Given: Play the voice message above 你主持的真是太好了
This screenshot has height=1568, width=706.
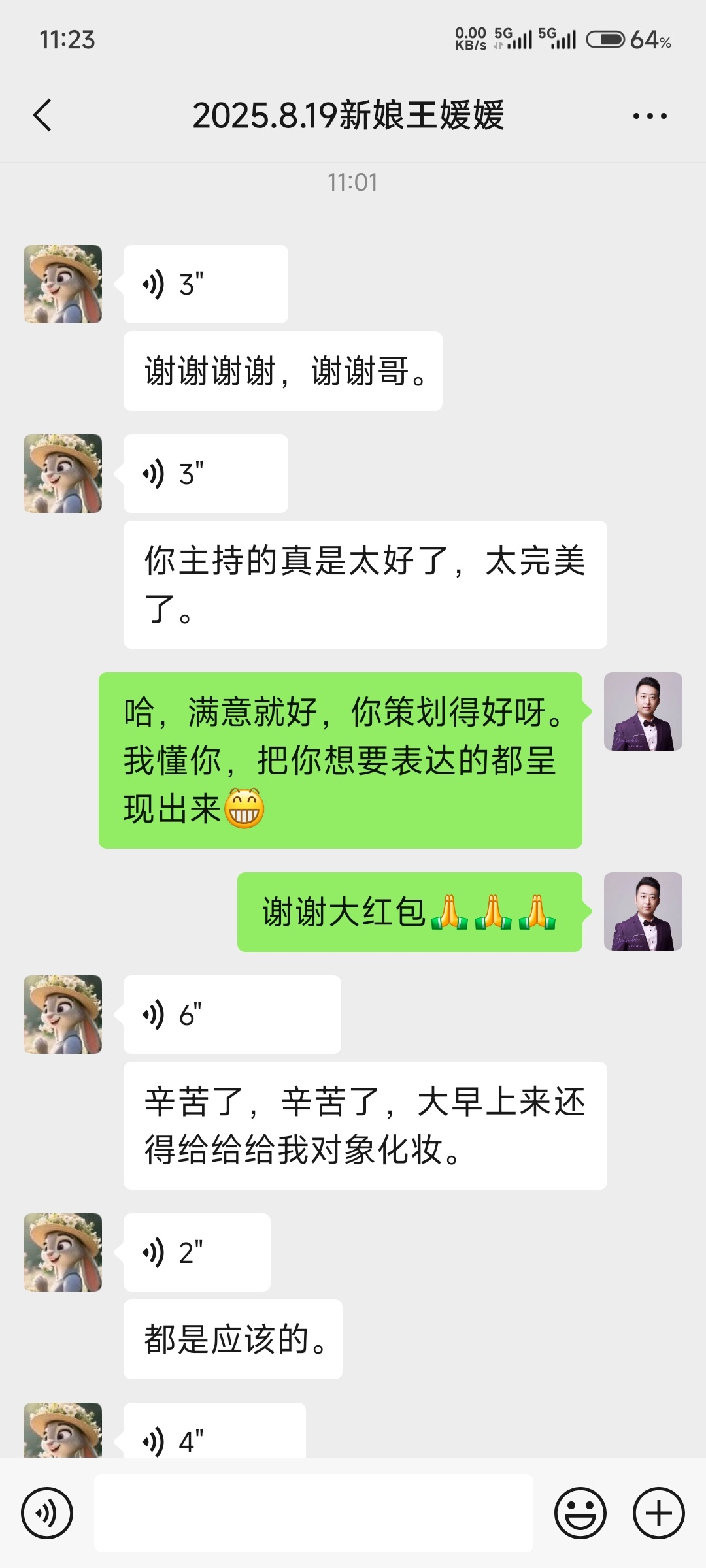Looking at the screenshot, I should coord(206,474).
